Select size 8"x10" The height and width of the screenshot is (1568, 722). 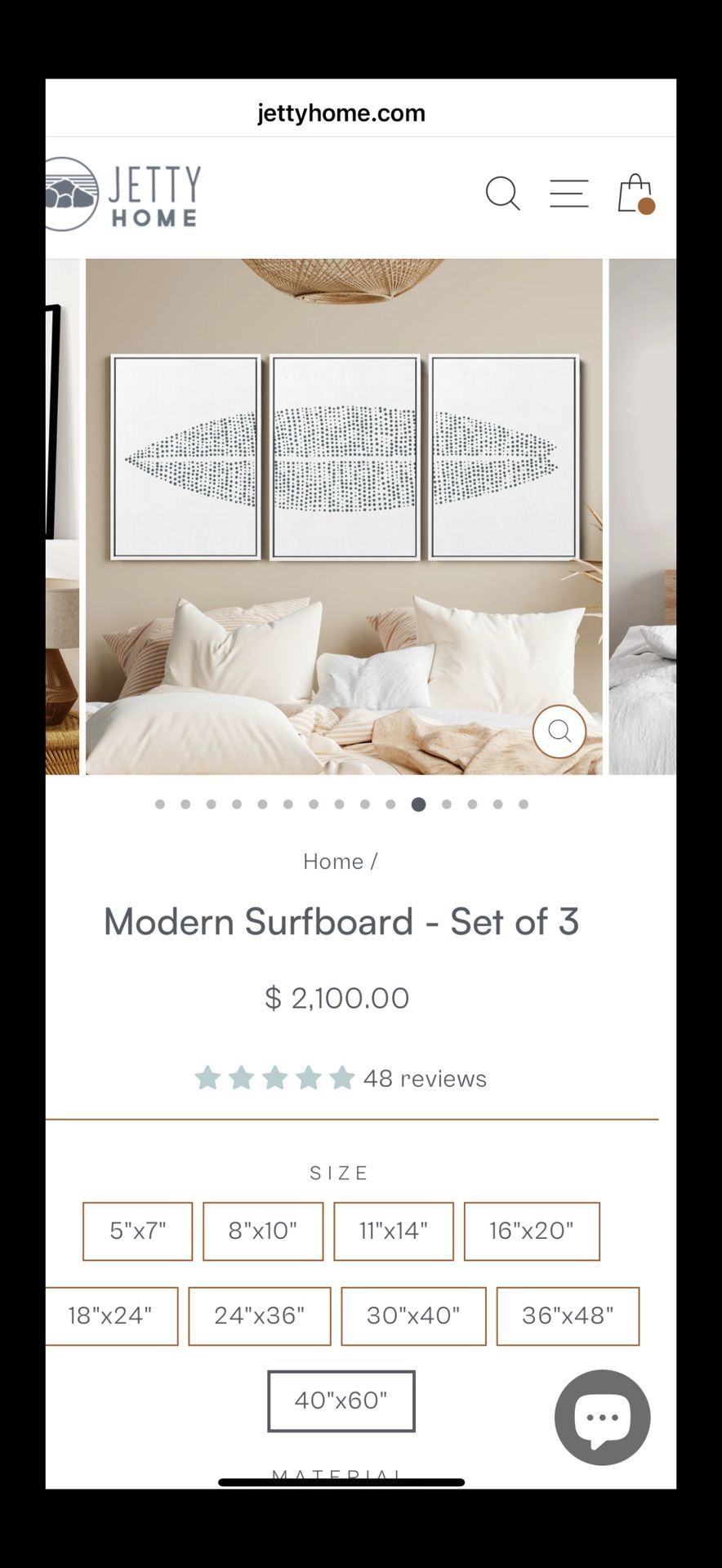tap(263, 1231)
